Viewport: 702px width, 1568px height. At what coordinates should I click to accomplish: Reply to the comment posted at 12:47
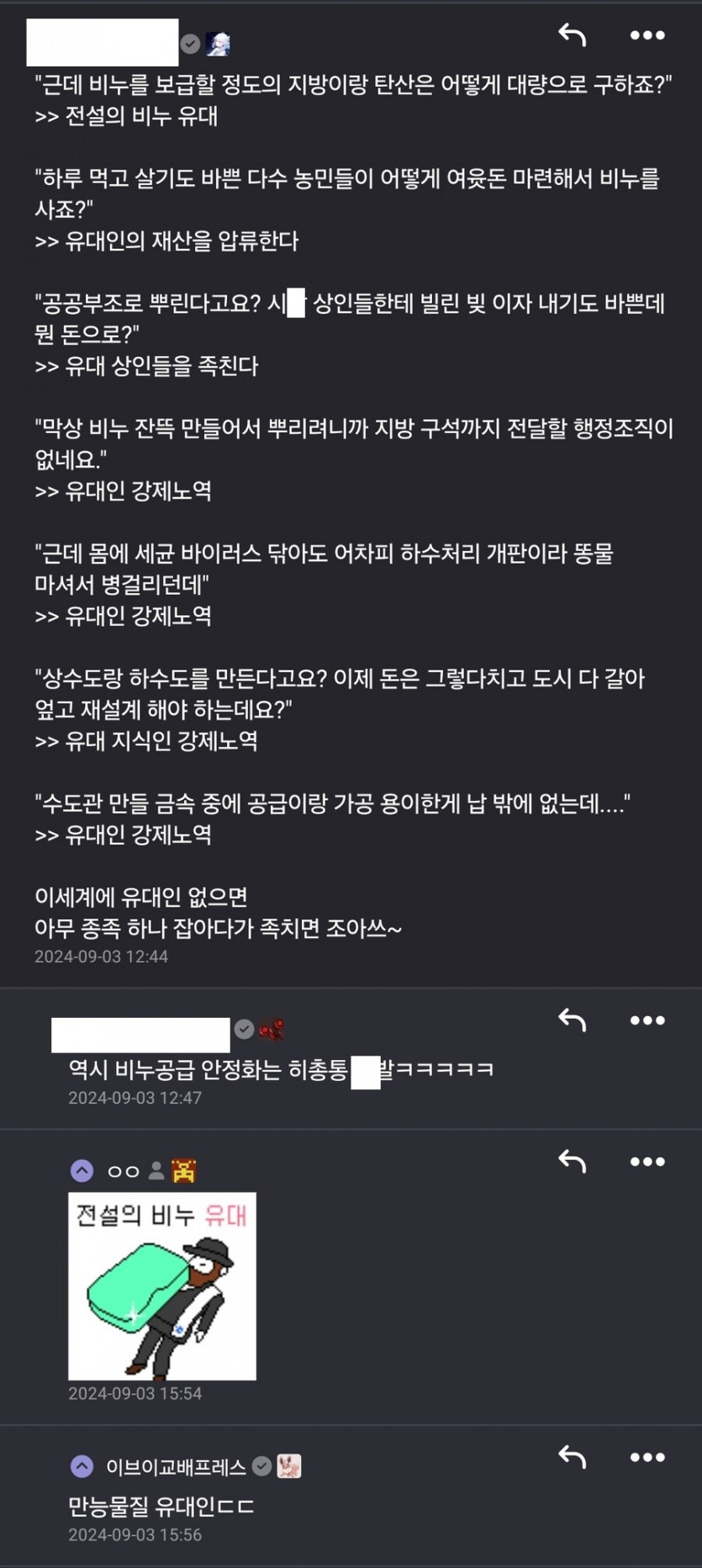click(x=572, y=1020)
